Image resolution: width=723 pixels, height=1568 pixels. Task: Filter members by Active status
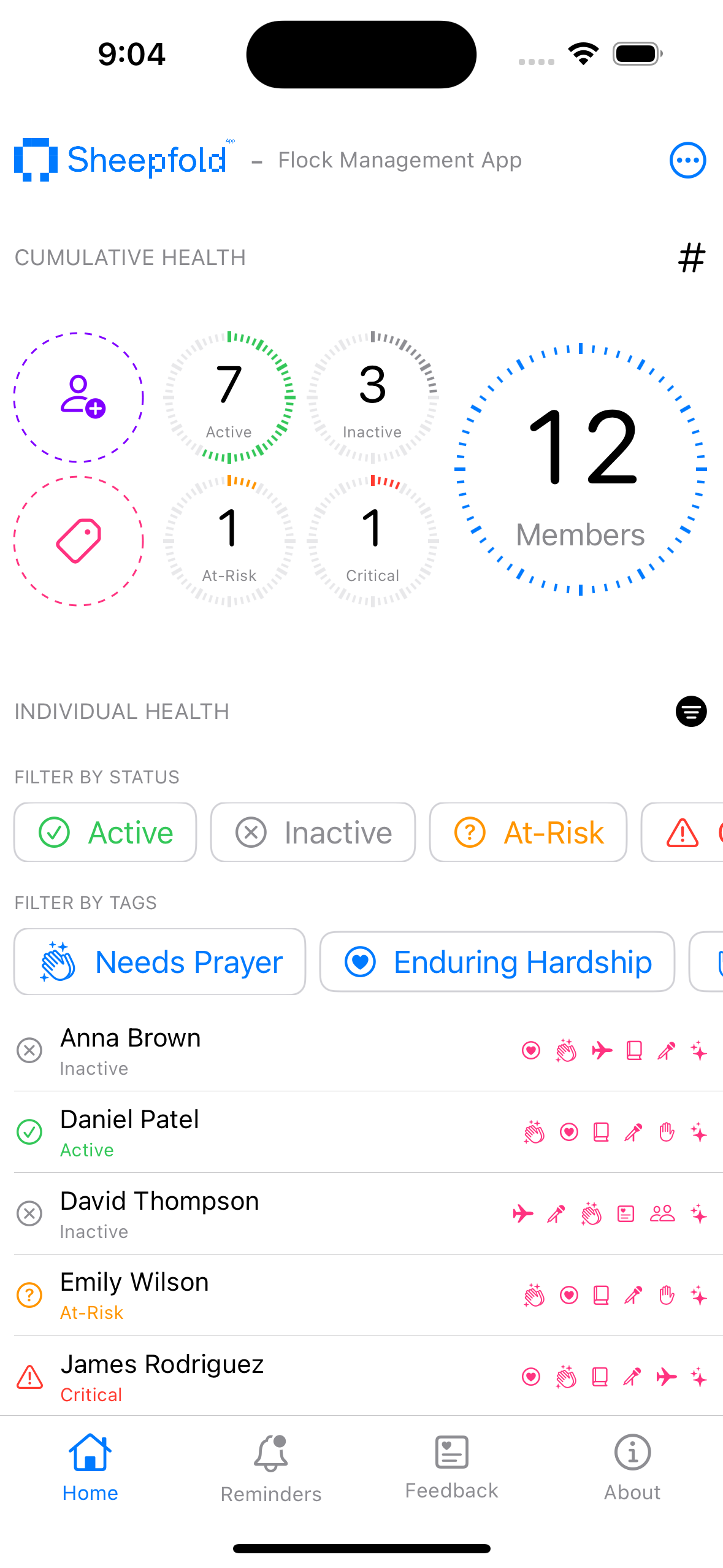[105, 832]
